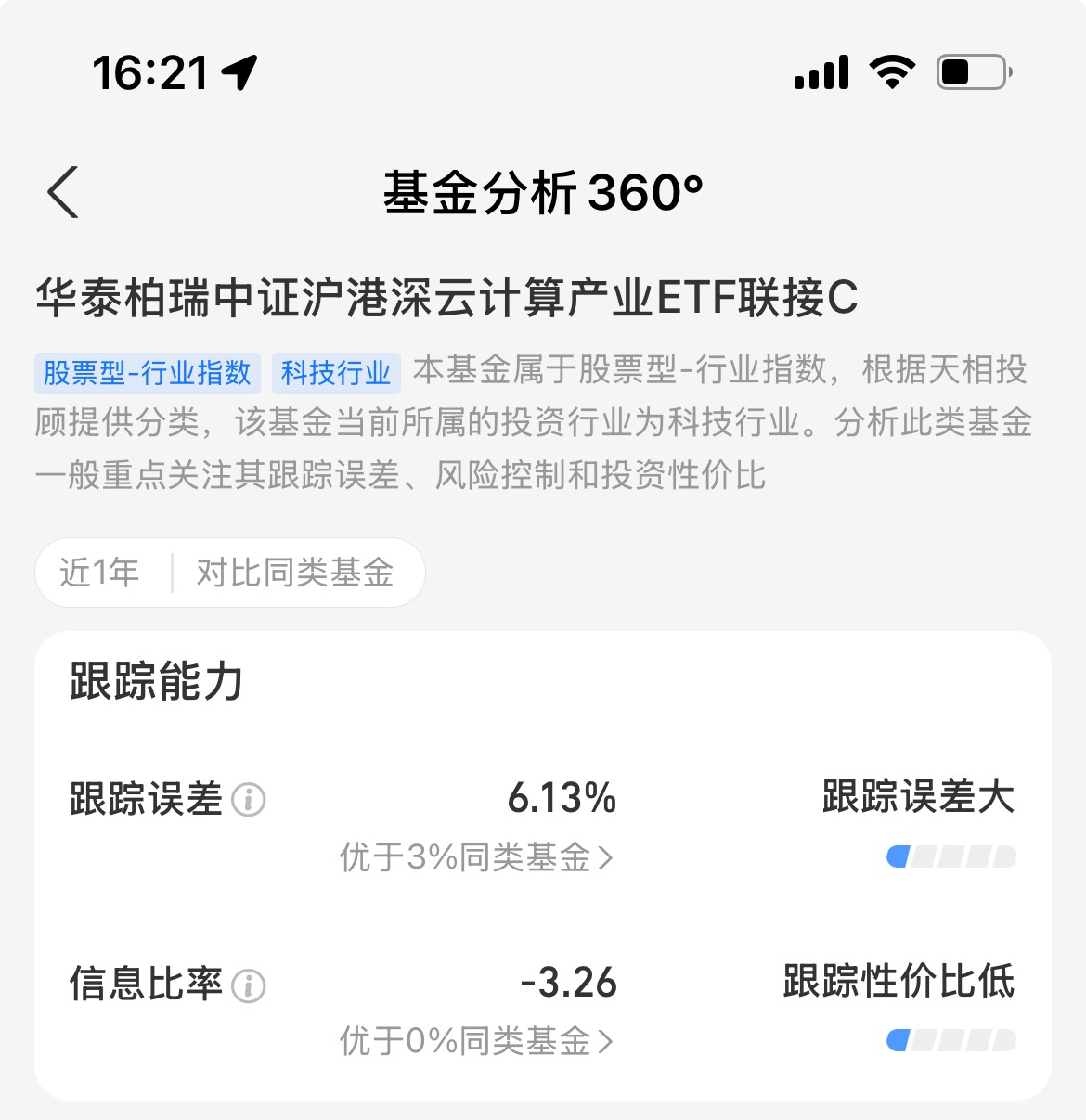Viewport: 1086px width, 1120px height.
Task: Tap the 股票型-行业指数 tag
Action: click(148, 373)
